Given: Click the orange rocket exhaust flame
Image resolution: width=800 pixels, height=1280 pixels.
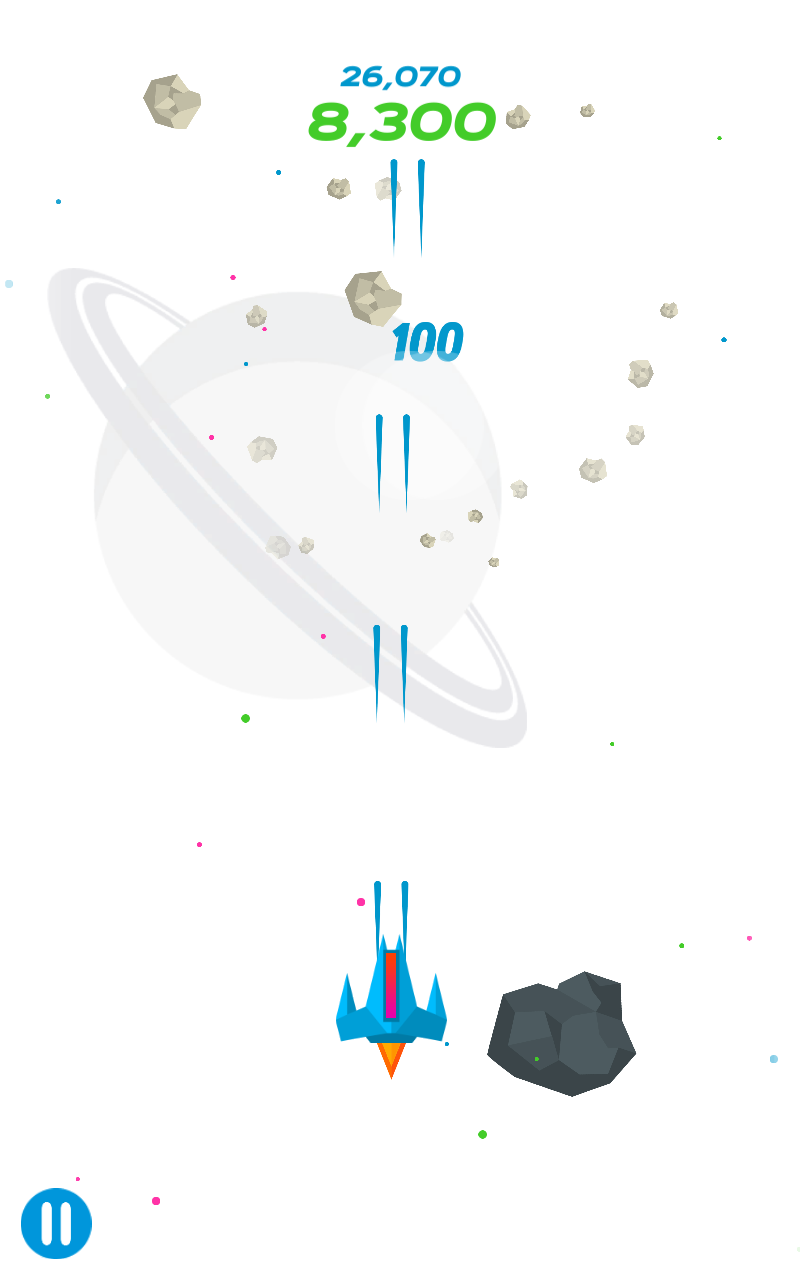Looking at the screenshot, I should (x=391, y=1060).
